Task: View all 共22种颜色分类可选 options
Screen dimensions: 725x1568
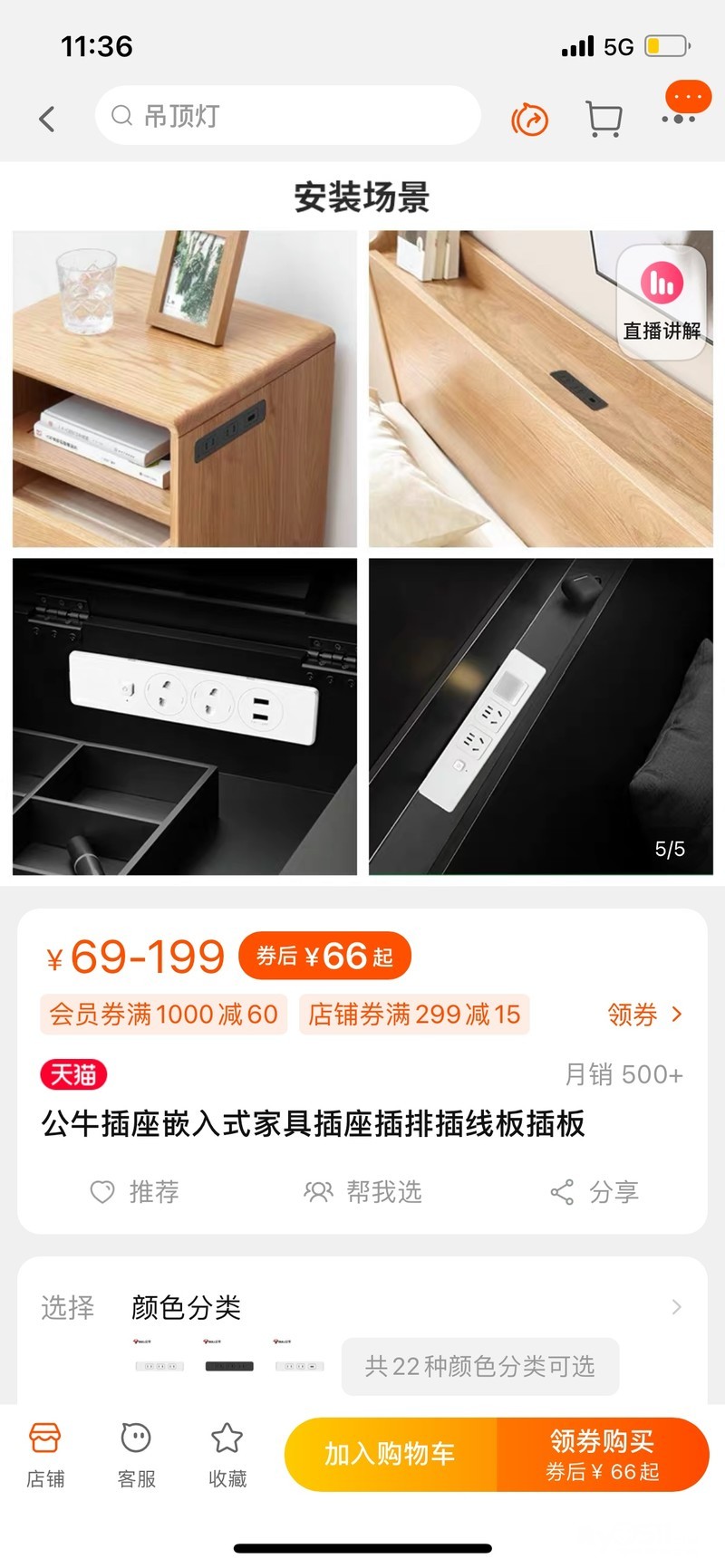Action: tap(479, 1366)
